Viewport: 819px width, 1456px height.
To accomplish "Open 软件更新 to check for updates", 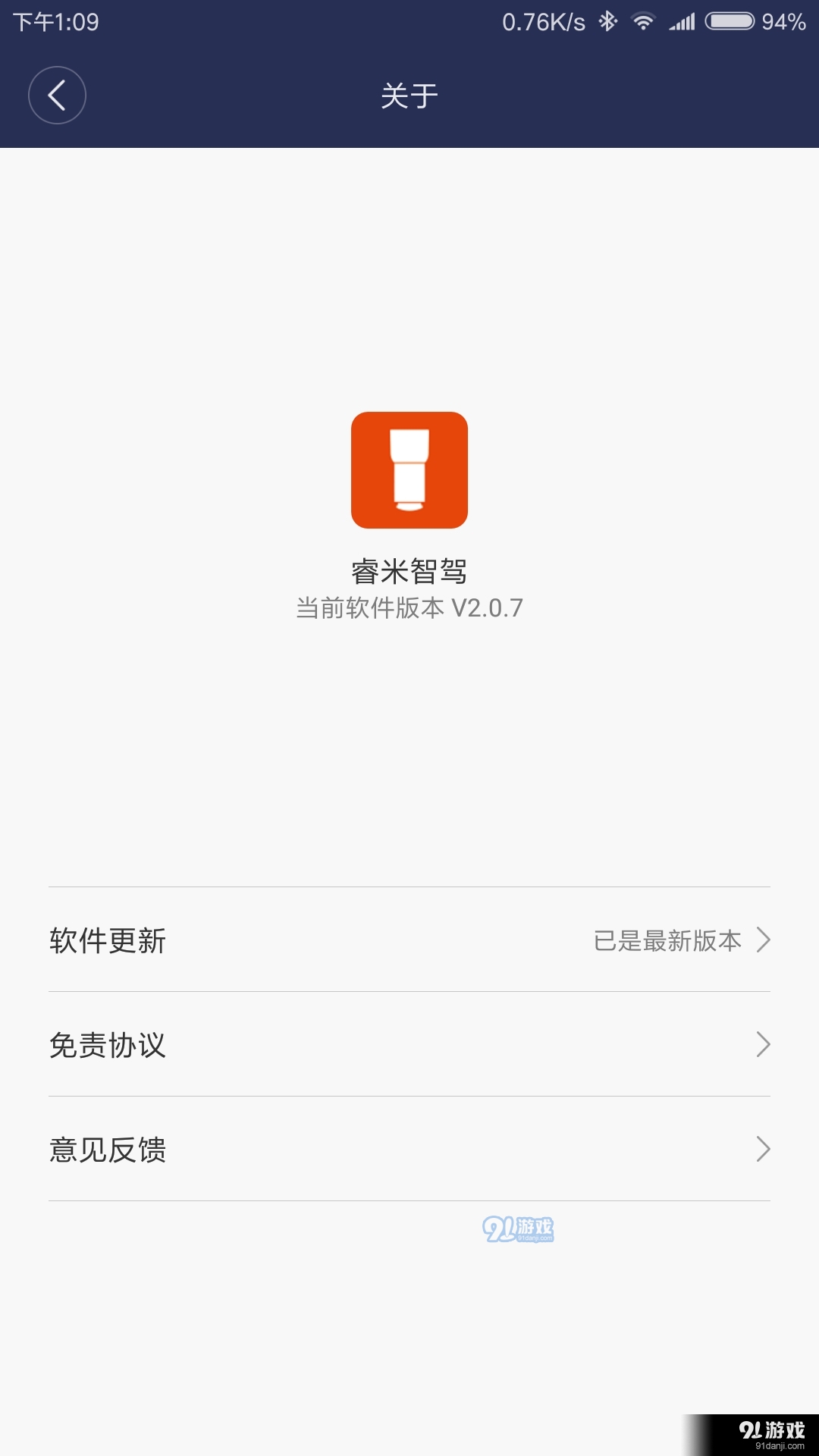I will 108,942.
